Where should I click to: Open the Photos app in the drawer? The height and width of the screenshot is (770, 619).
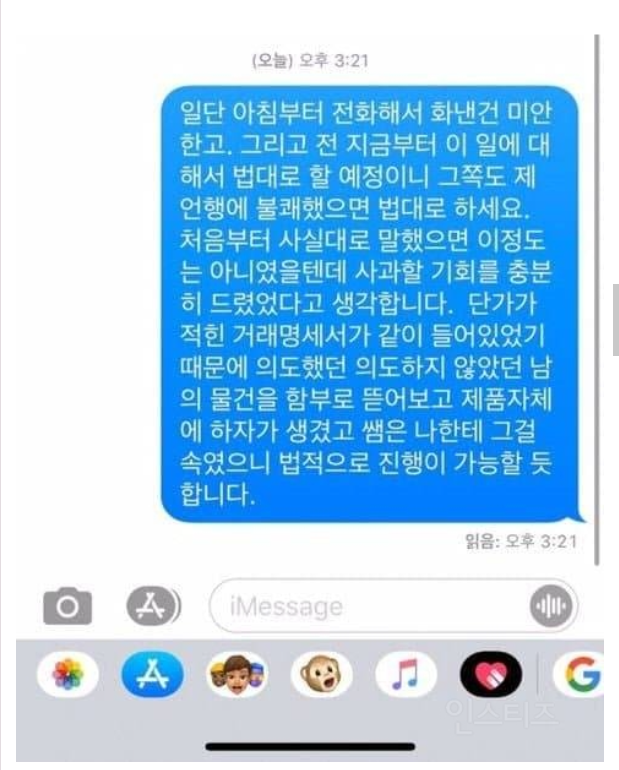tap(68, 677)
